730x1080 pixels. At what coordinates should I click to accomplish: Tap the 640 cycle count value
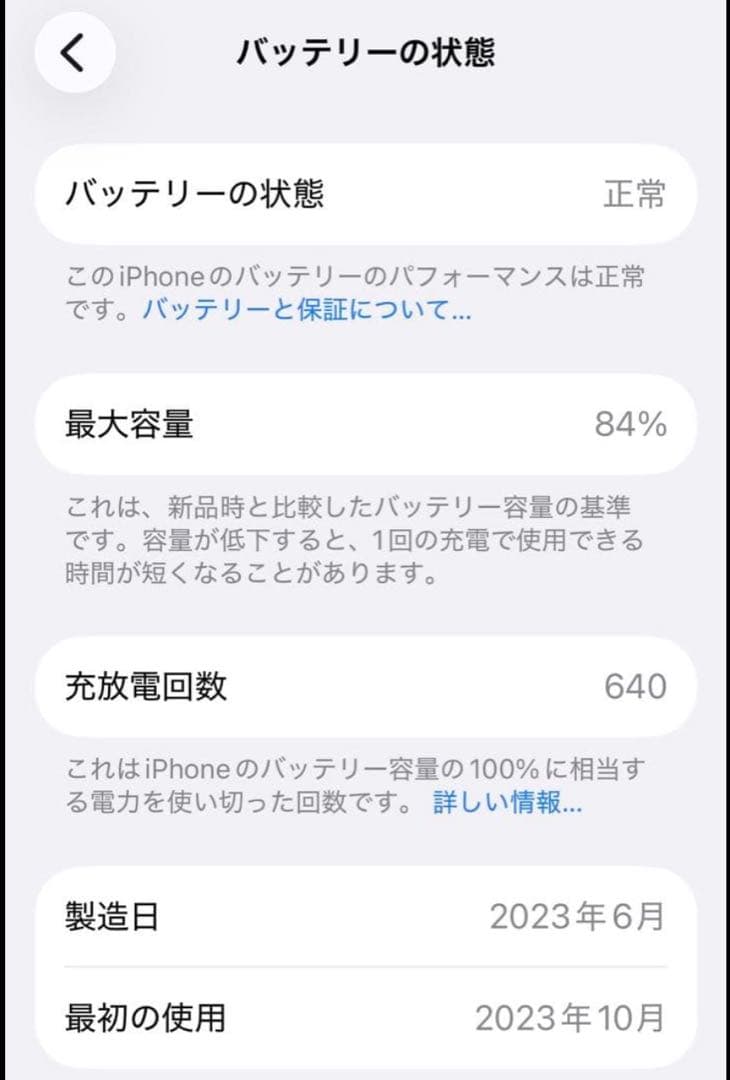[x=634, y=685]
